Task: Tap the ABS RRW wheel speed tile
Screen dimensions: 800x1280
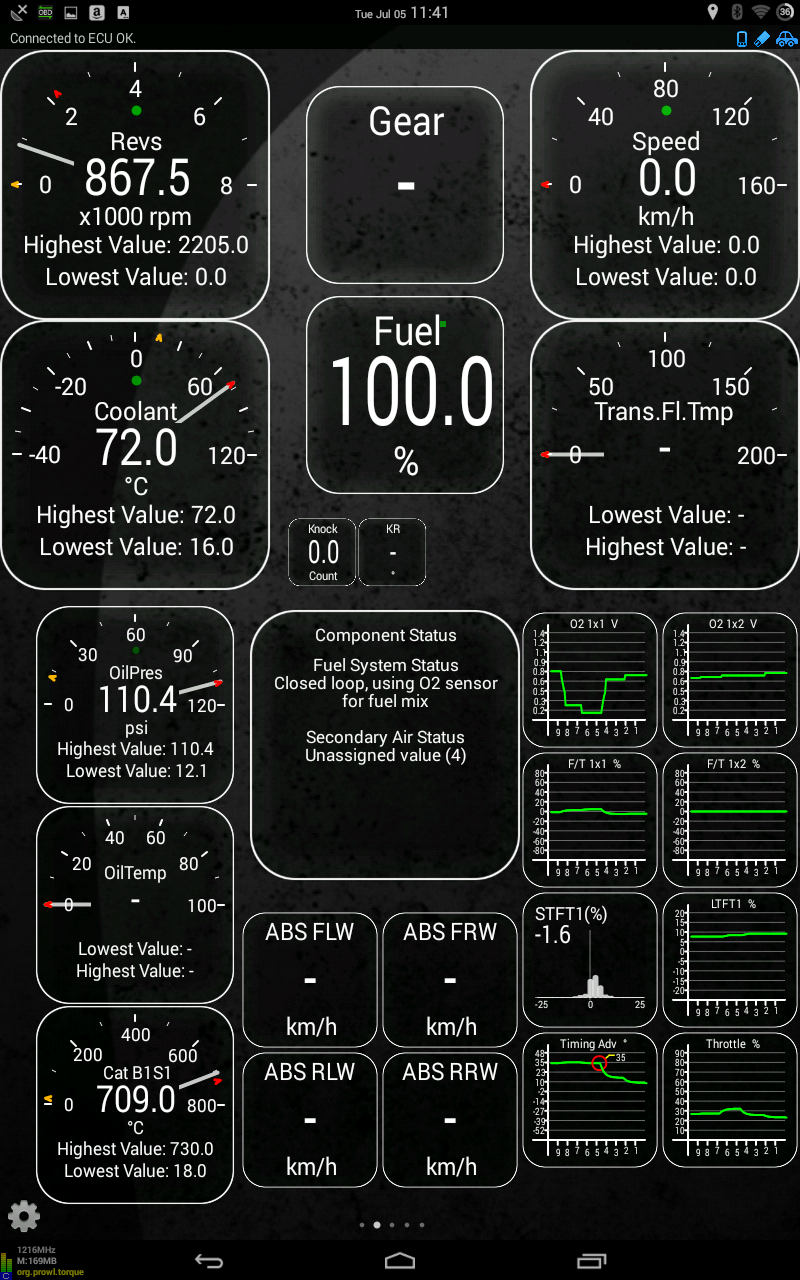Action: click(x=450, y=1120)
